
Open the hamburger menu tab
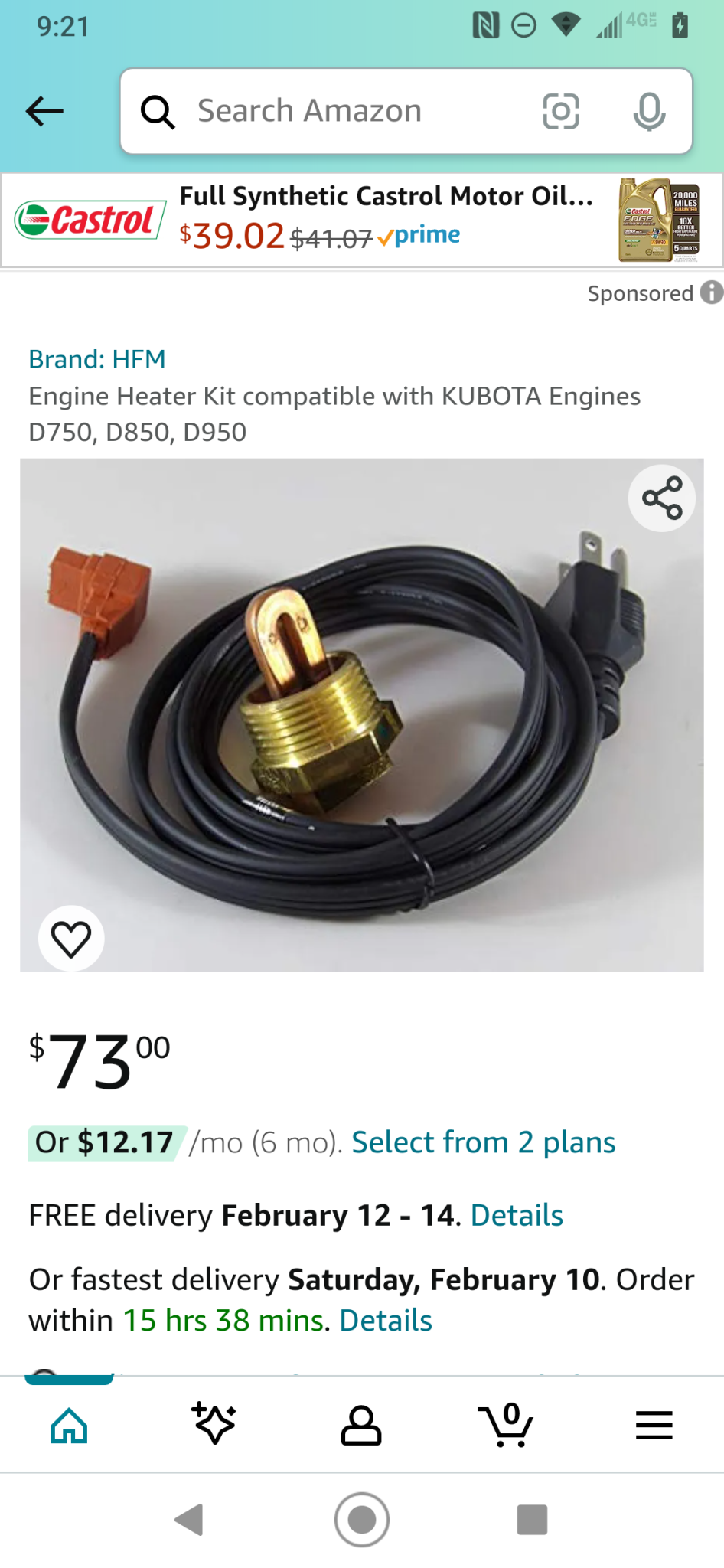pos(654,1426)
